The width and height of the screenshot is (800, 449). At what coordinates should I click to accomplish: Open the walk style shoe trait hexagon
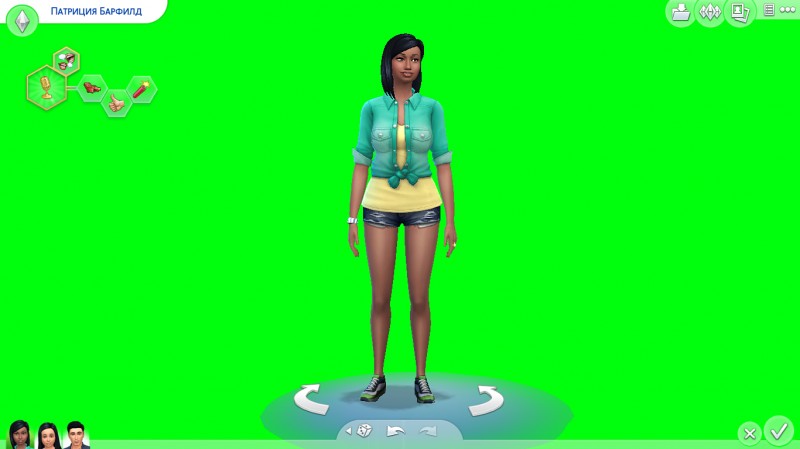coord(93,89)
